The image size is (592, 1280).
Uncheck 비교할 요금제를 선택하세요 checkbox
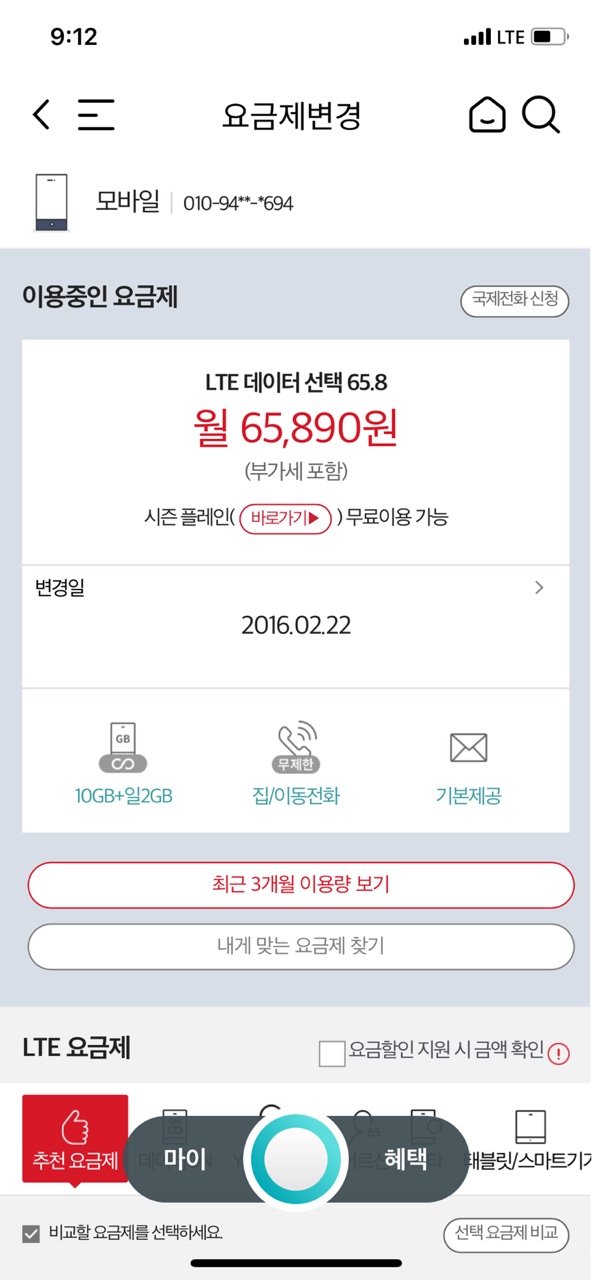click(31, 1234)
